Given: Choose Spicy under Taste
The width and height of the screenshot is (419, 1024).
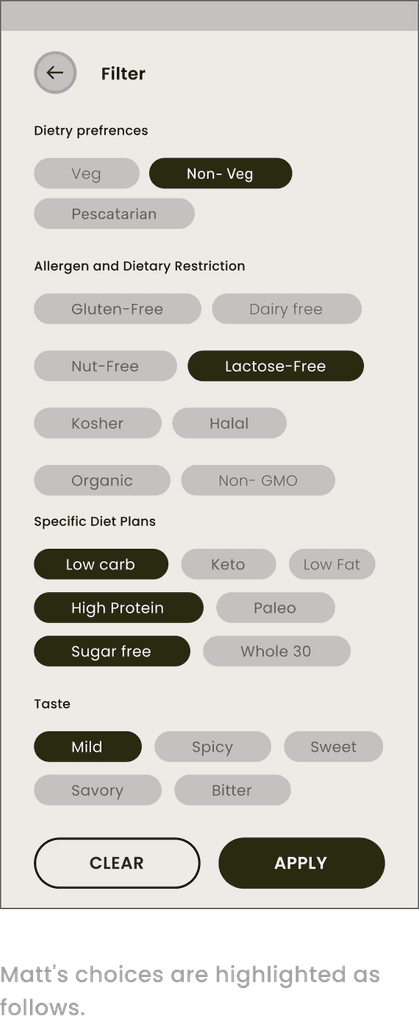Looking at the screenshot, I should pyautogui.click(x=213, y=746).
